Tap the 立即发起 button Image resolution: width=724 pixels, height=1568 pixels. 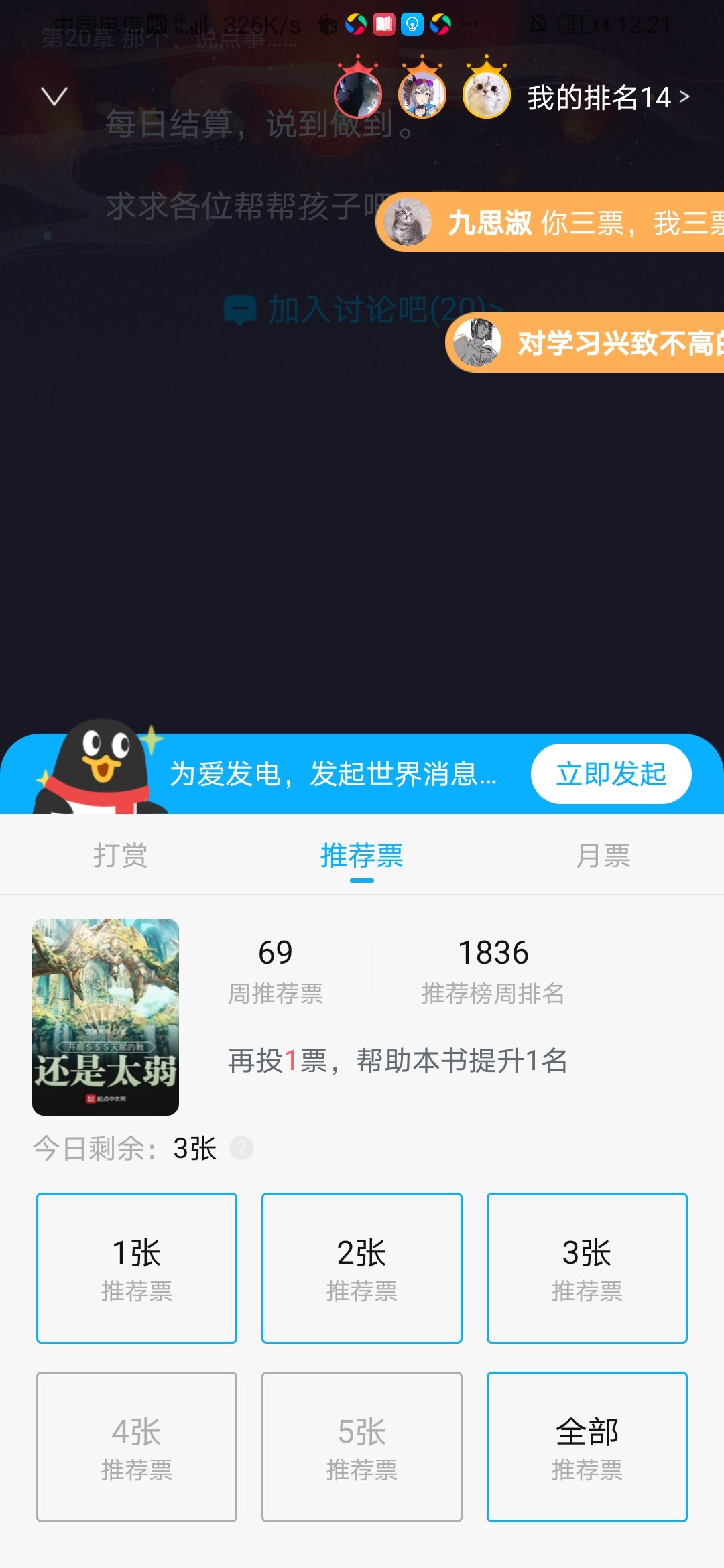pyautogui.click(x=611, y=774)
